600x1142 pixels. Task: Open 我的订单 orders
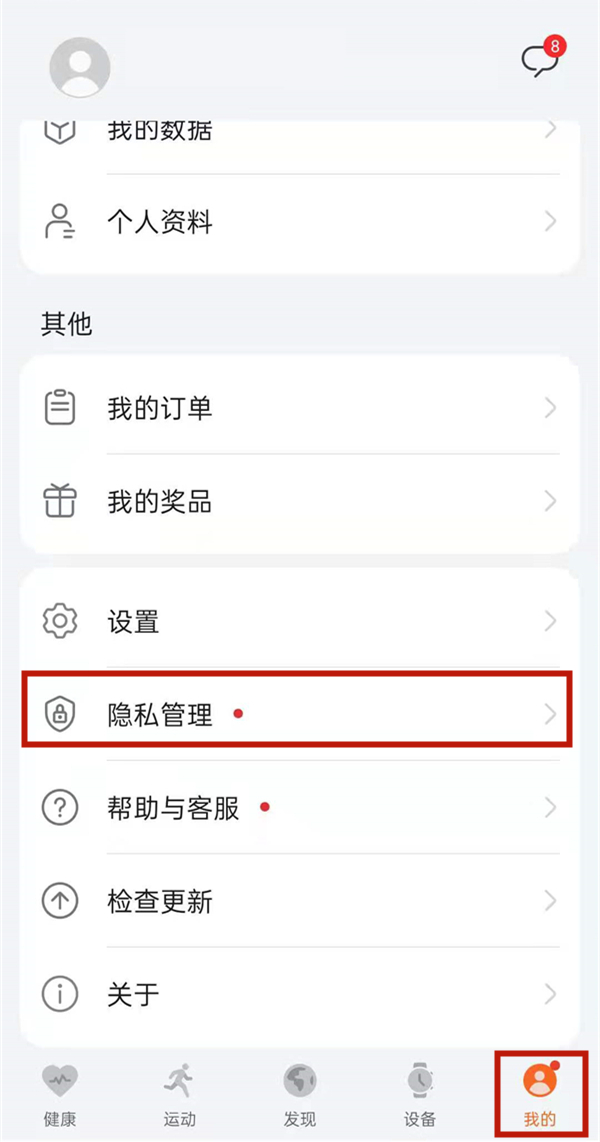point(300,408)
